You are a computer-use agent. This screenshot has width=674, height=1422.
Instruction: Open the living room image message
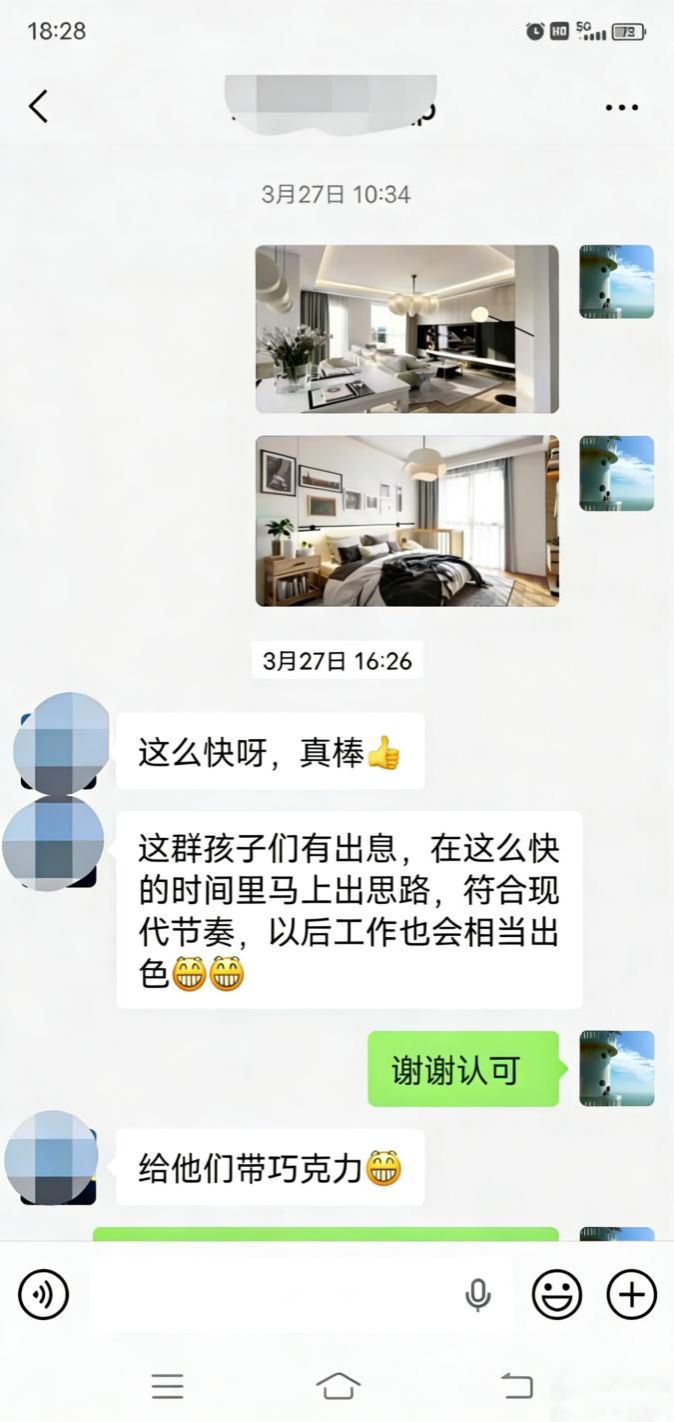click(407, 329)
